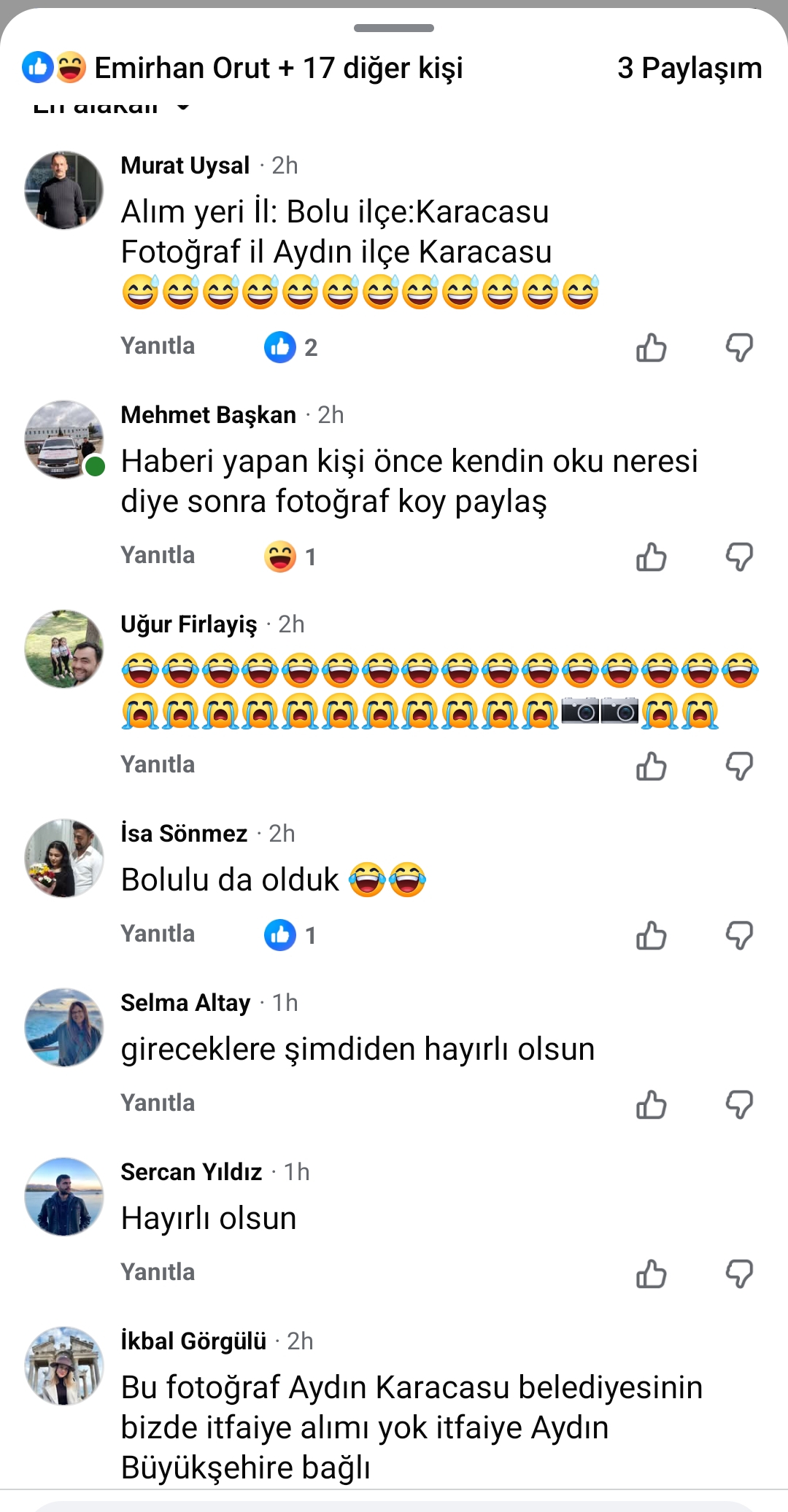
Task: Expand reactions list showing 'Emirhan Orut + 17 diğer kişi'
Action: point(281,67)
